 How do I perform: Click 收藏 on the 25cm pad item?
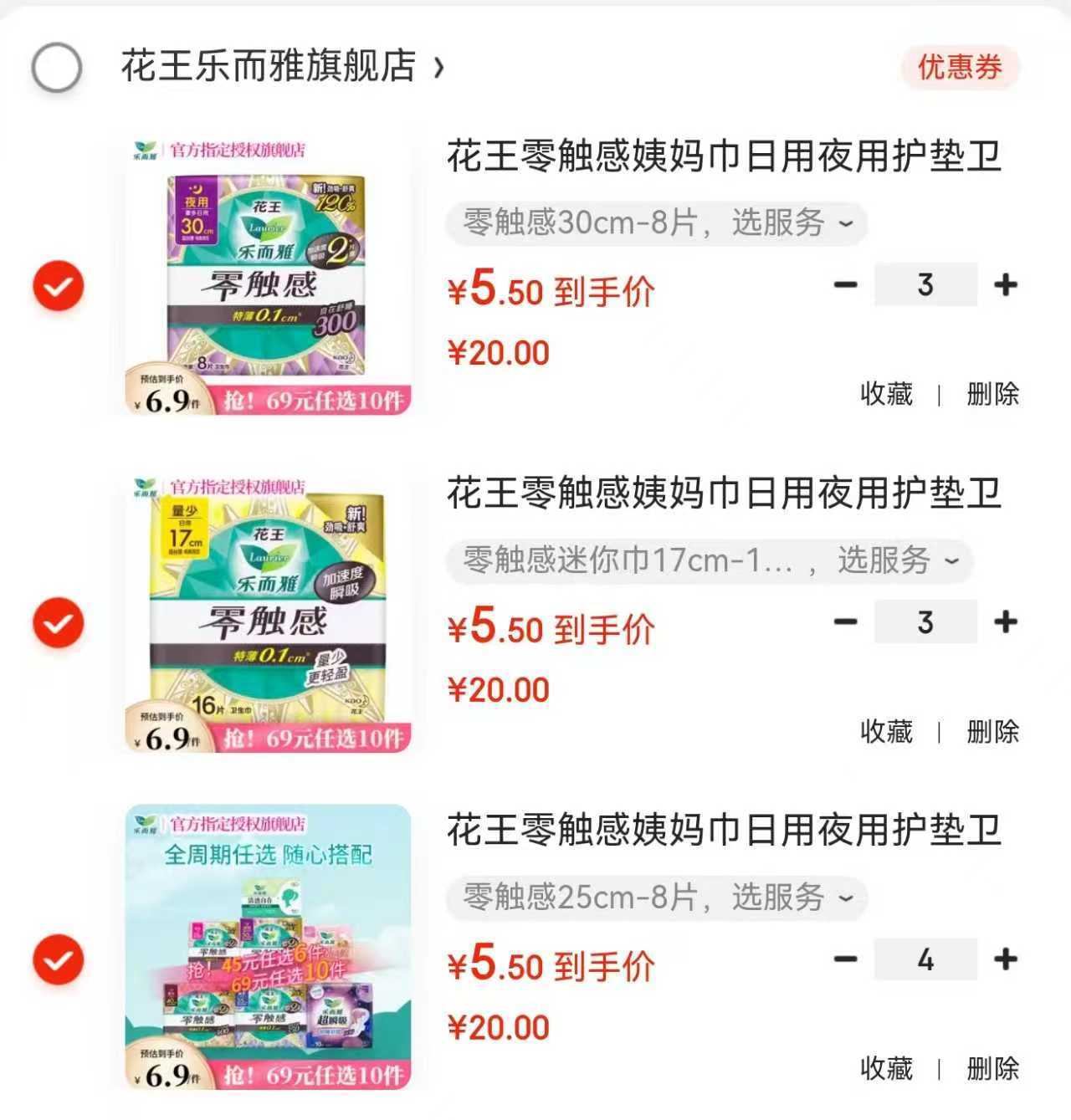click(x=885, y=1071)
